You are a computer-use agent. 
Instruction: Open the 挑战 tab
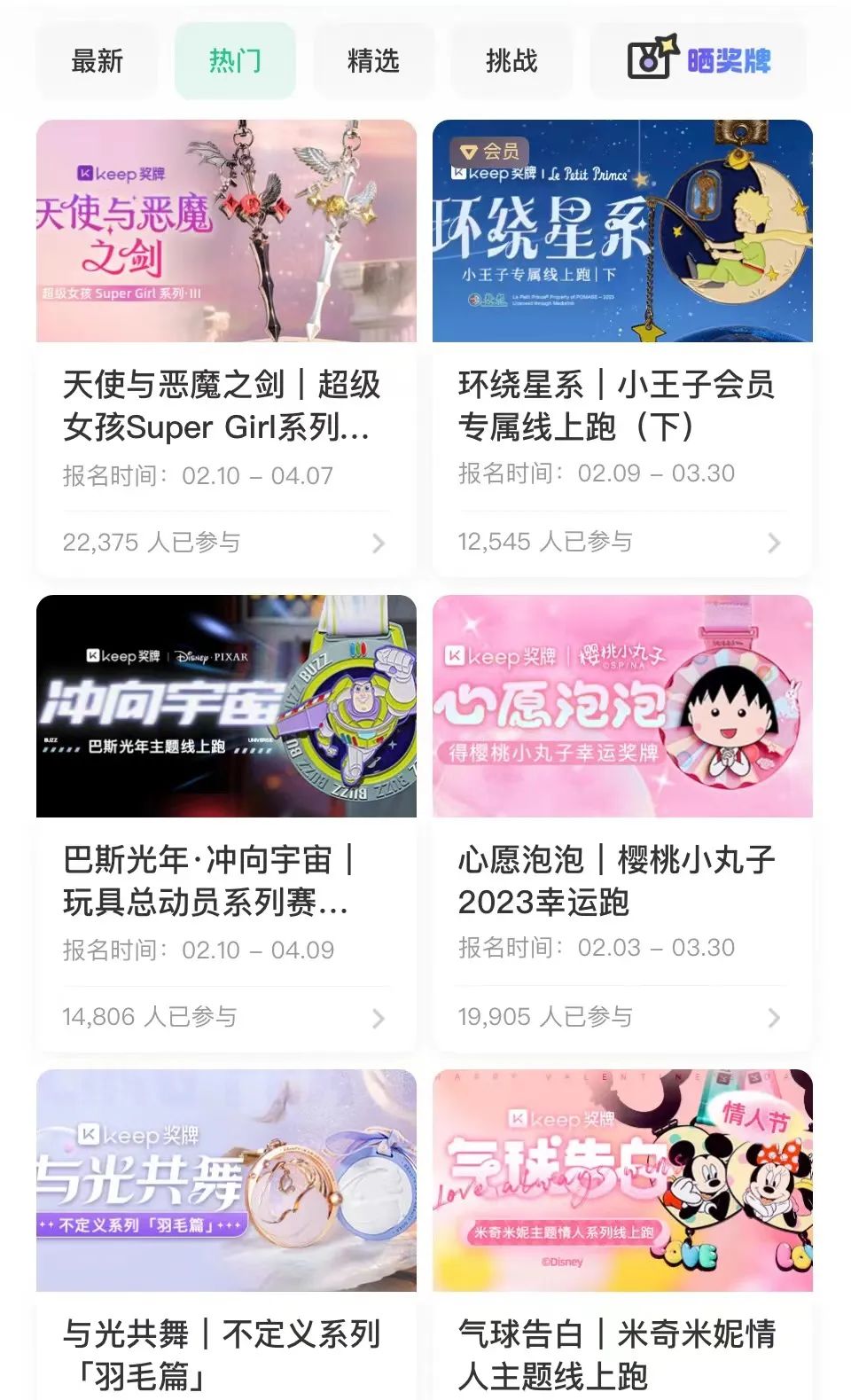(x=511, y=61)
